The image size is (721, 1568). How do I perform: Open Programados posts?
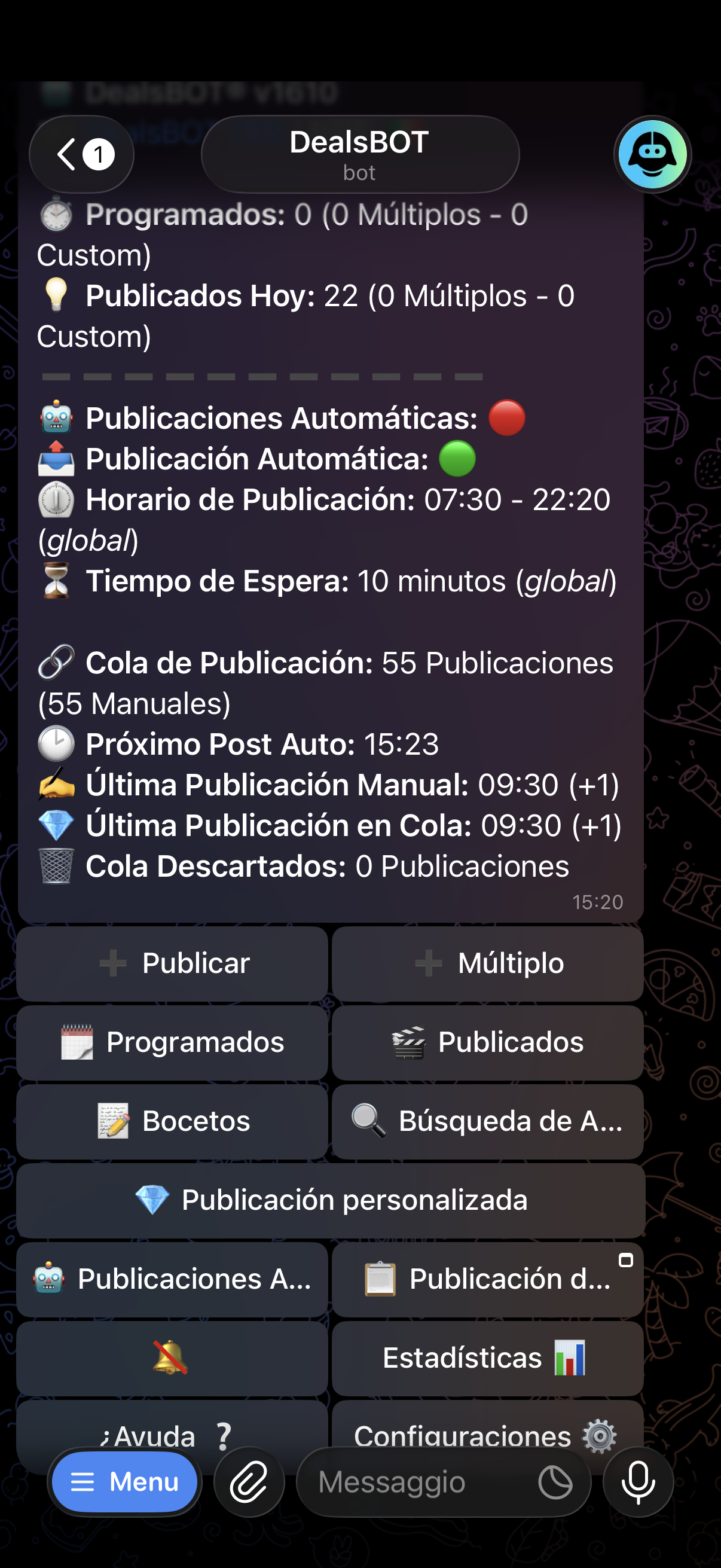point(172,1042)
